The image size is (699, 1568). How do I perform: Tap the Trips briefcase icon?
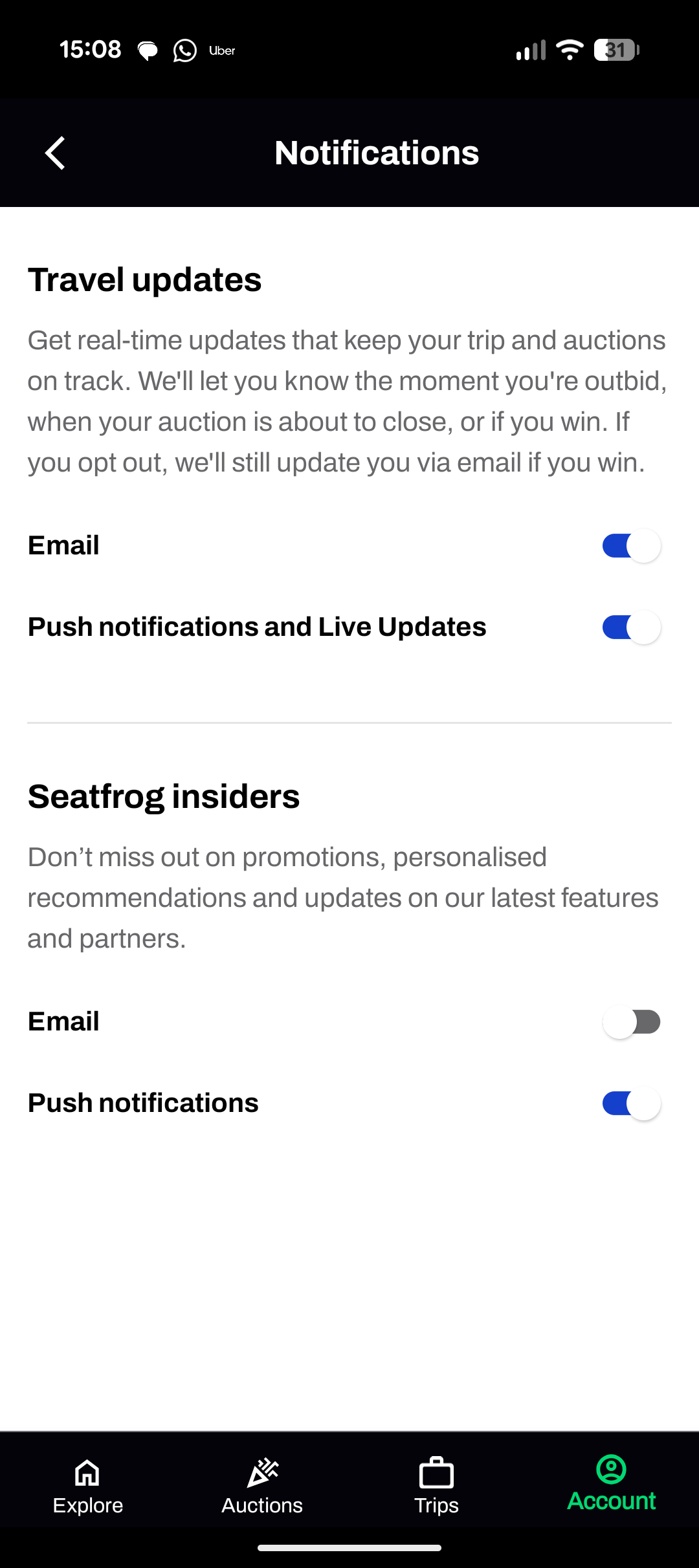[x=436, y=1474]
